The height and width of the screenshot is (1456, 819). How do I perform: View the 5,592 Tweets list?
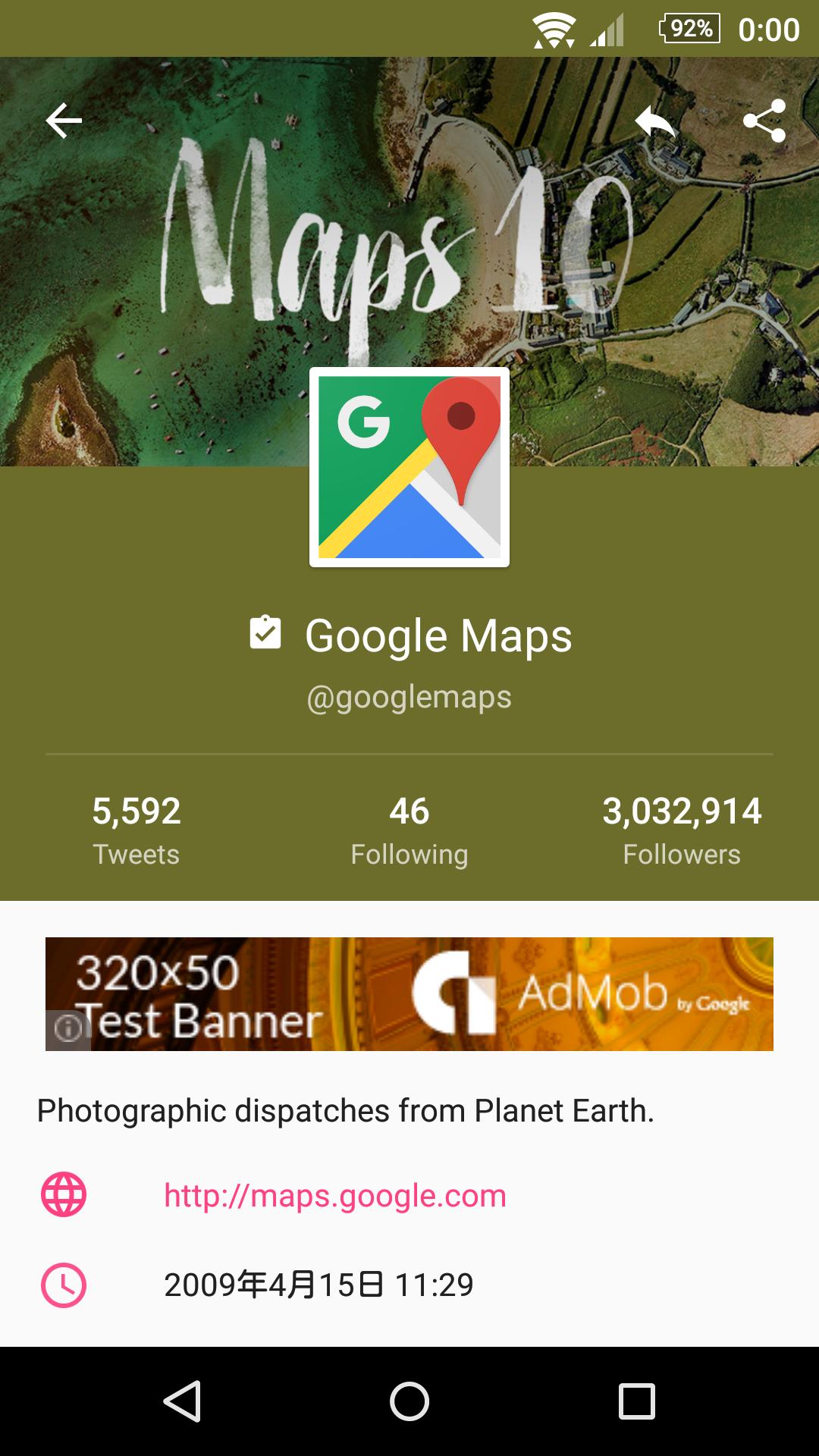(136, 829)
